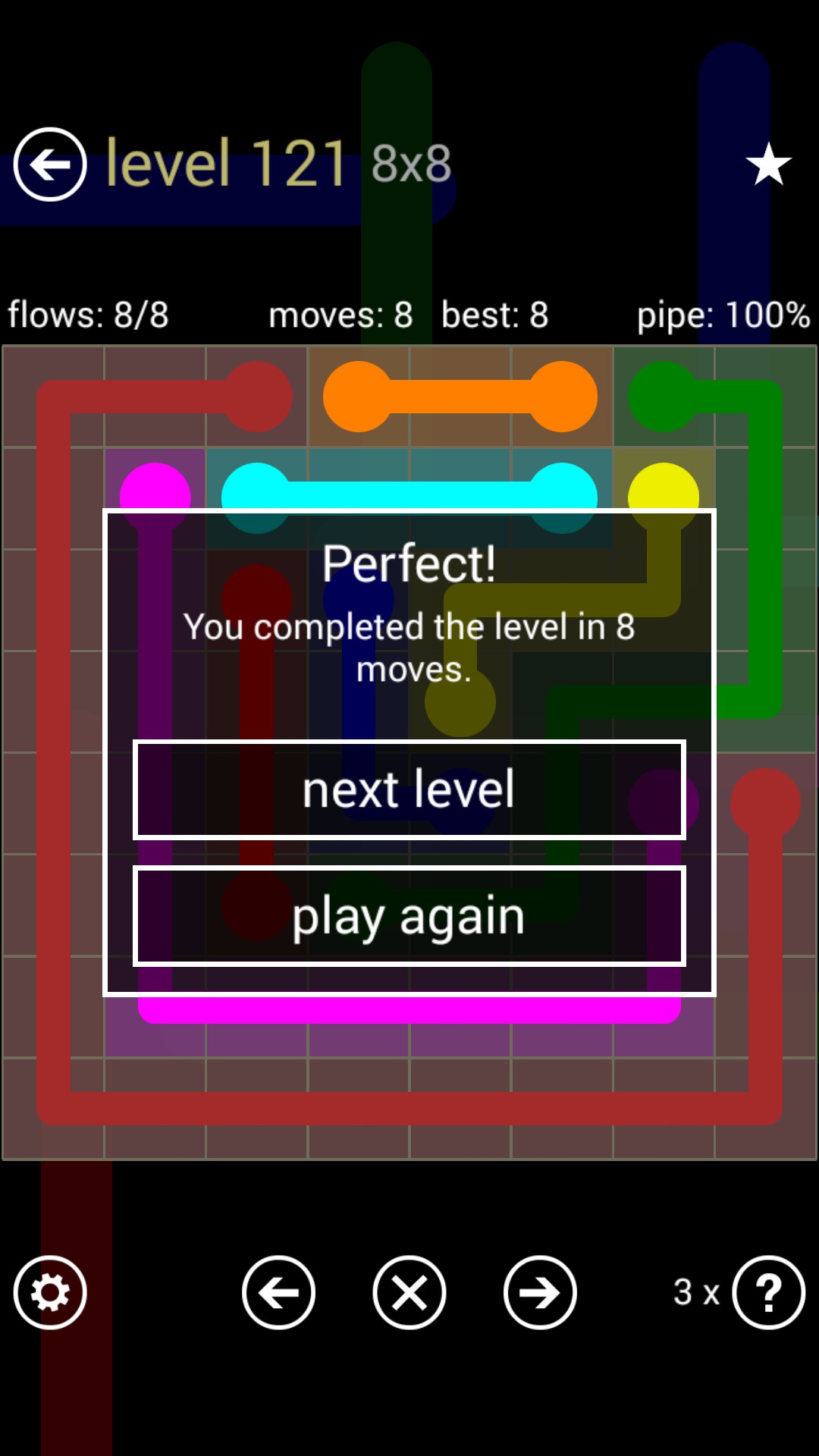Tap the X reset button
Screen dimensions: 819x1456
tap(409, 1292)
